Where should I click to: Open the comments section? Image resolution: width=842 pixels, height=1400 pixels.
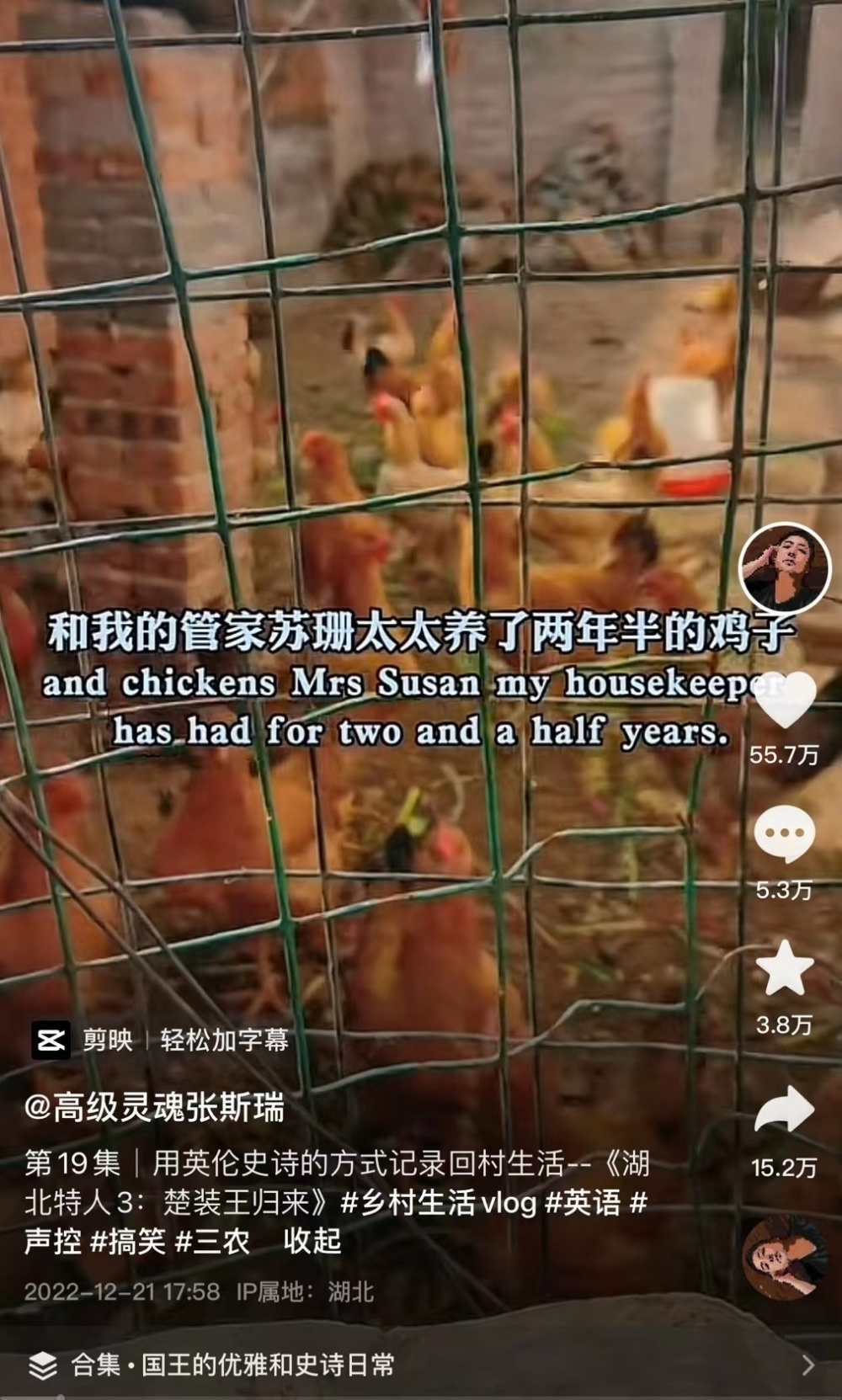tap(784, 833)
